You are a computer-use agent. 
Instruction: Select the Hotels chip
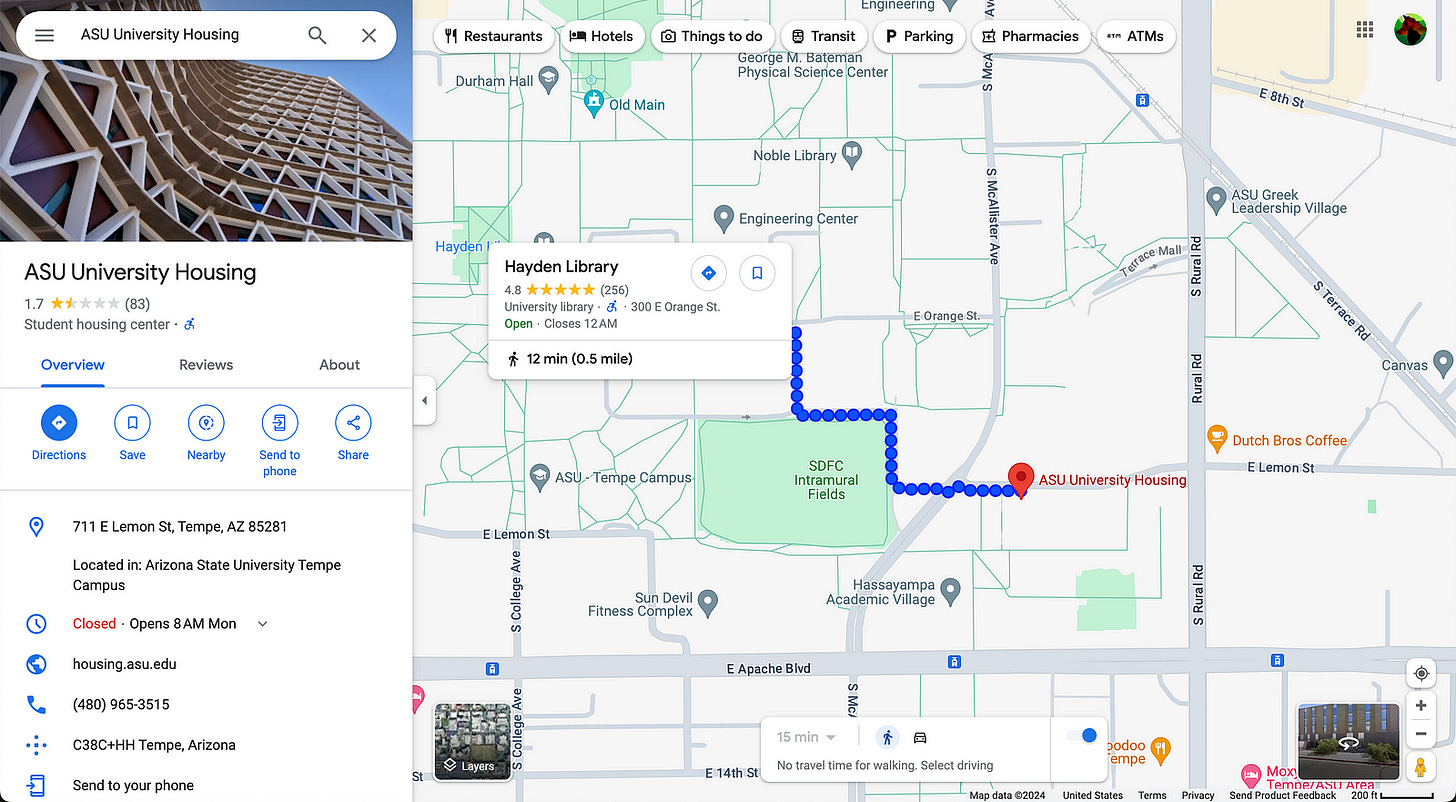coord(601,36)
